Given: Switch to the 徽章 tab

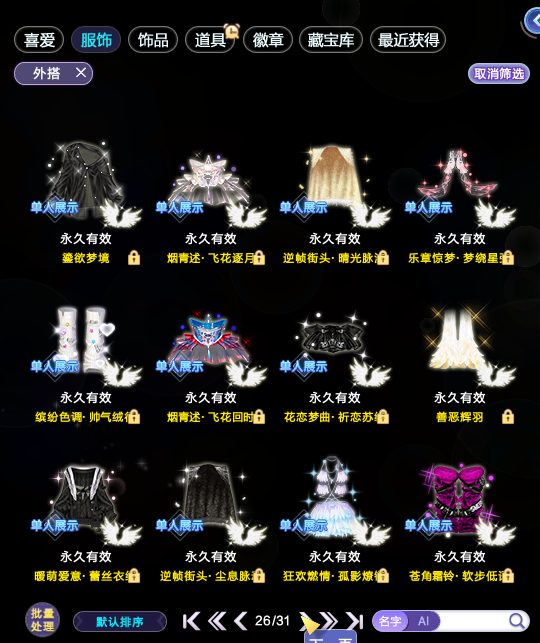Looking at the screenshot, I should 268,40.
